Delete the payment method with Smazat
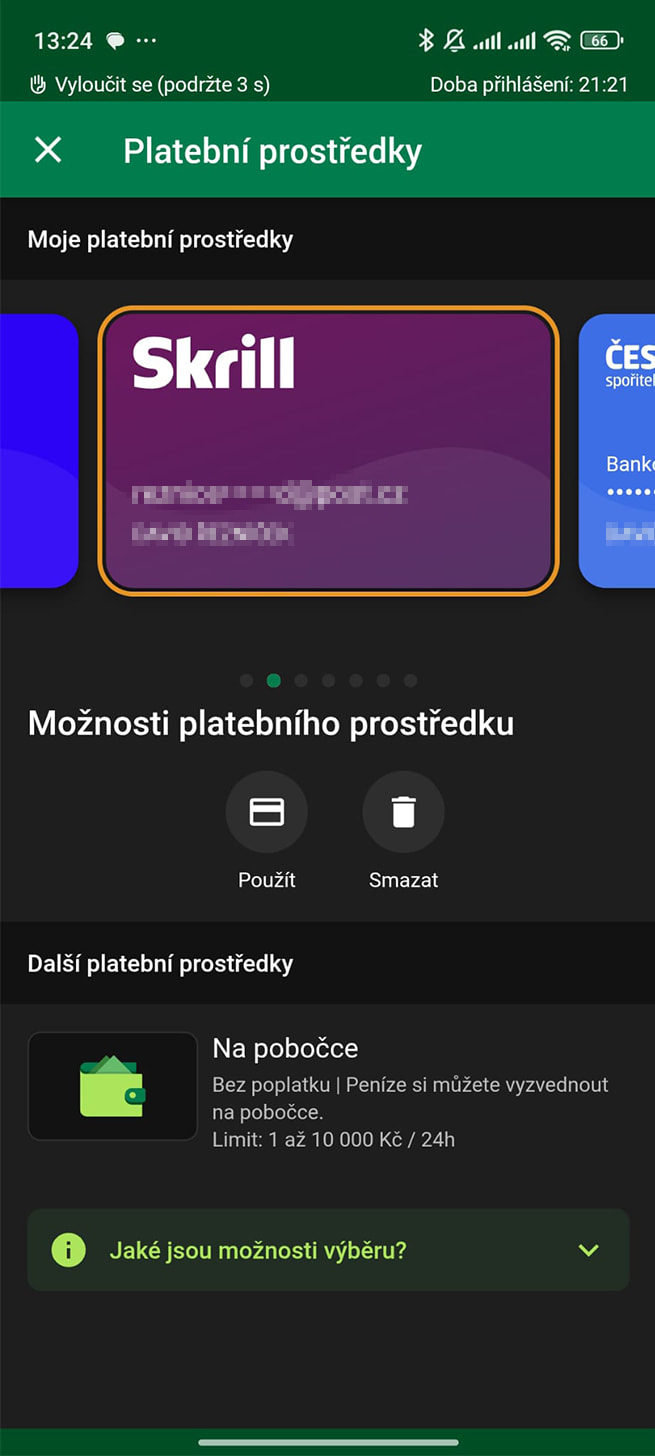The image size is (655, 1456). tap(403, 812)
